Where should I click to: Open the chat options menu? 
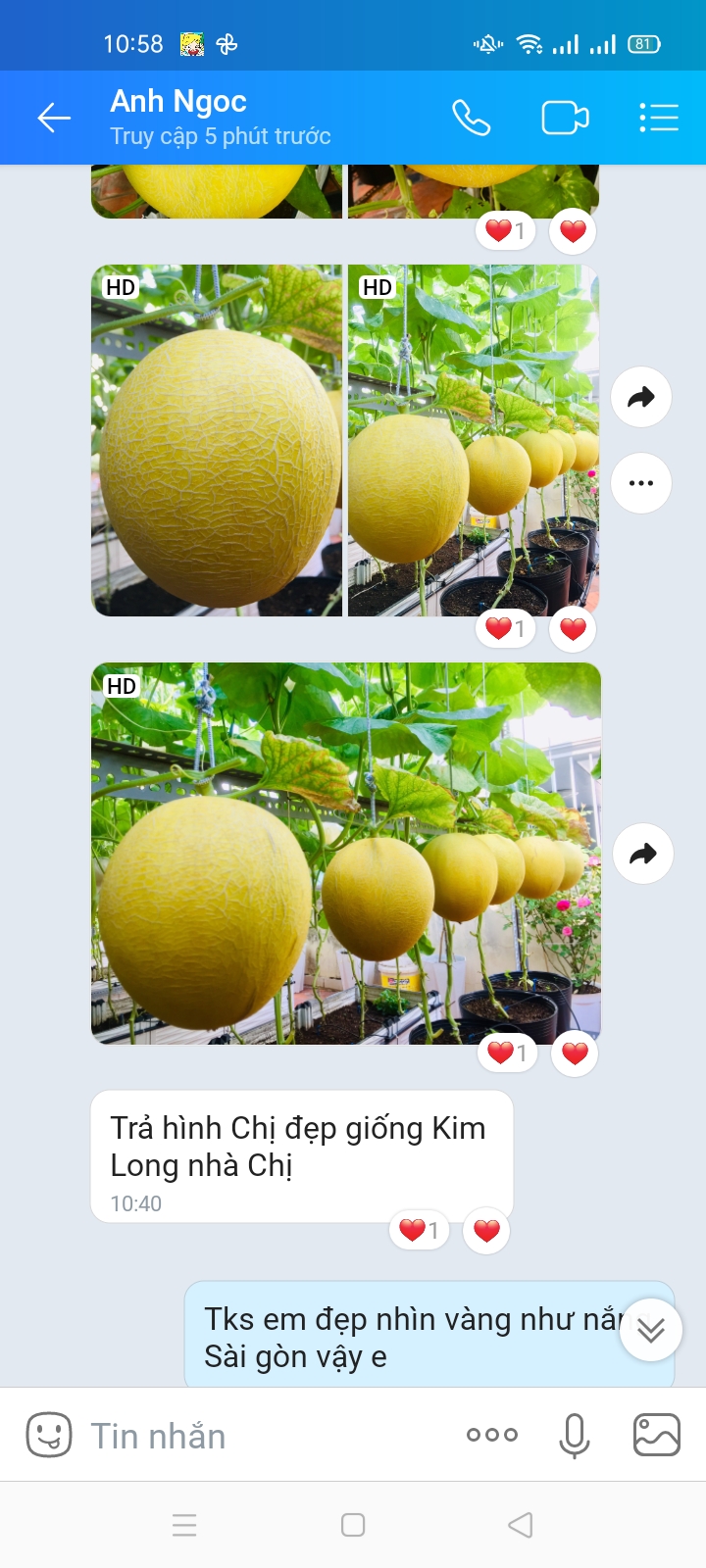(x=659, y=119)
